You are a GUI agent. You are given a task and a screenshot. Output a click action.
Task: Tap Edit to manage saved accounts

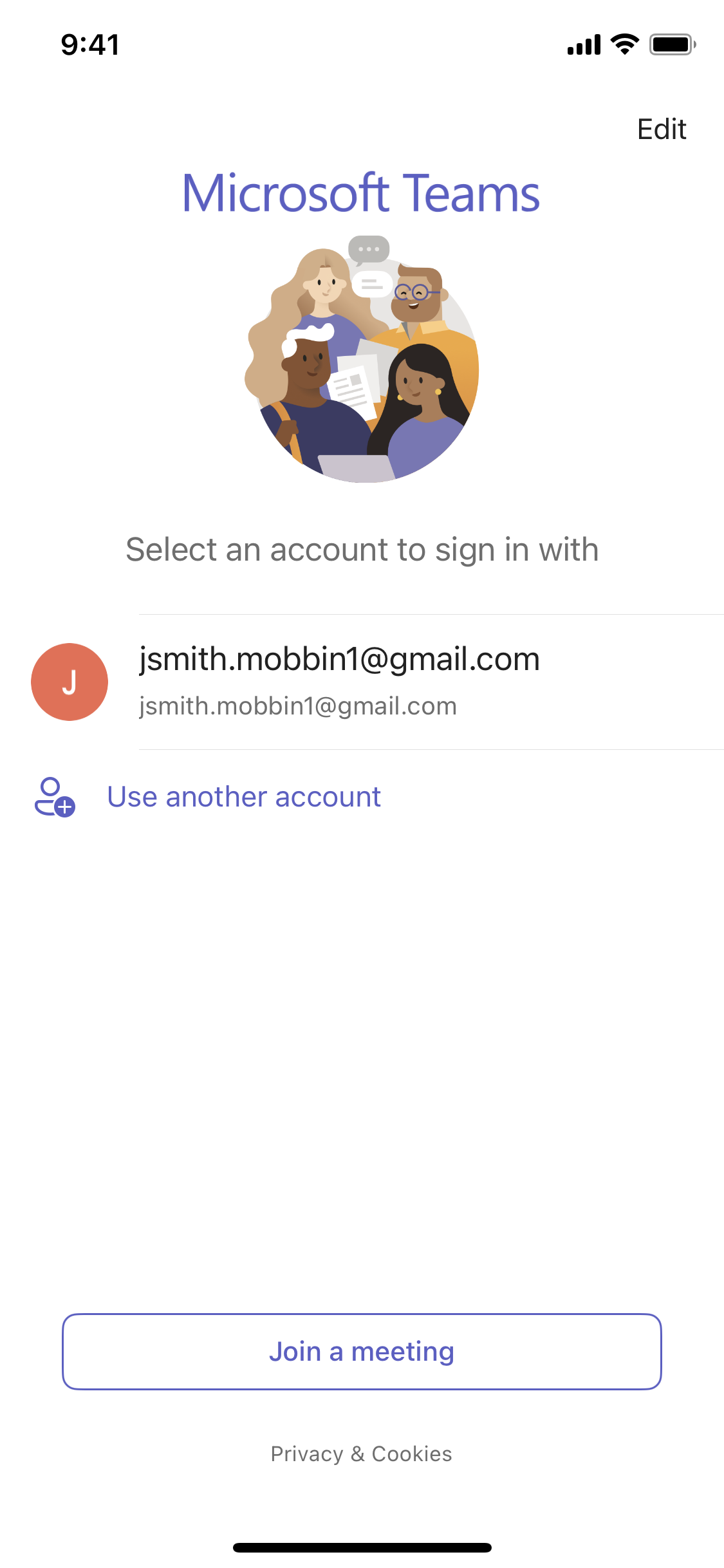pos(661,129)
